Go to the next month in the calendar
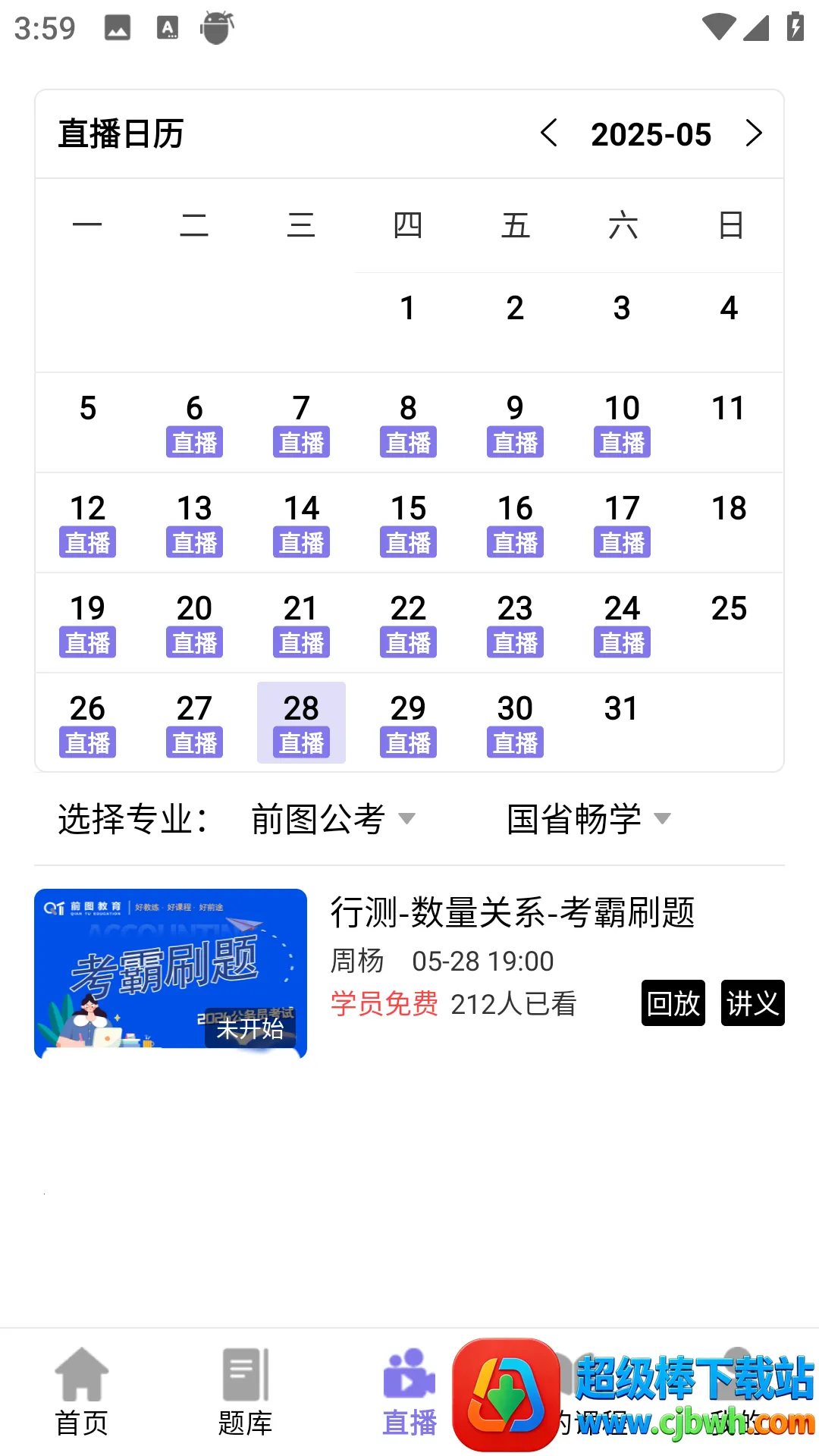The height and width of the screenshot is (1456, 819). point(753,133)
